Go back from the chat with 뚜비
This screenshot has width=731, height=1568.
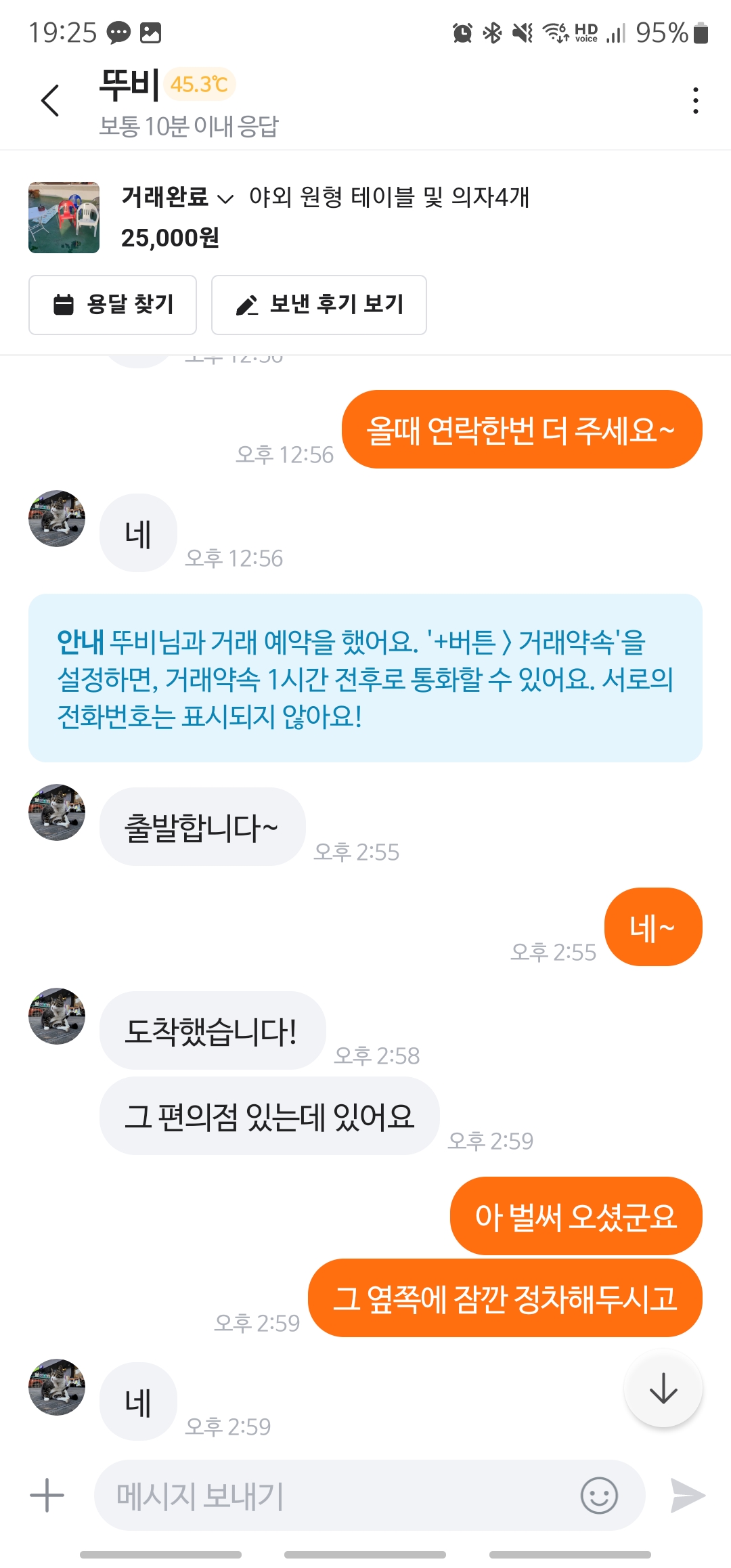[51, 101]
